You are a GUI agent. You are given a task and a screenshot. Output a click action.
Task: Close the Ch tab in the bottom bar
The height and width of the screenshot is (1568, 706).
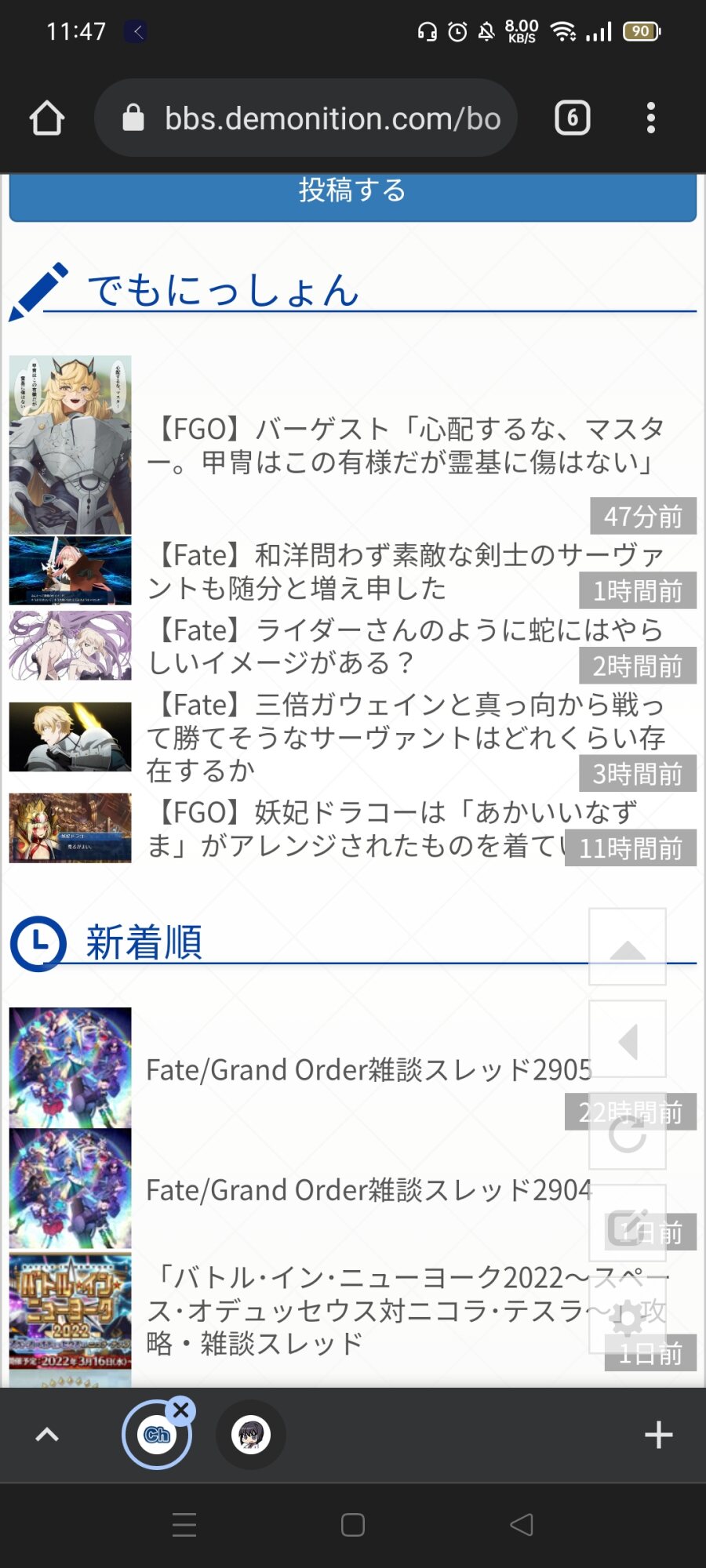pyautogui.click(x=181, y=1410)
